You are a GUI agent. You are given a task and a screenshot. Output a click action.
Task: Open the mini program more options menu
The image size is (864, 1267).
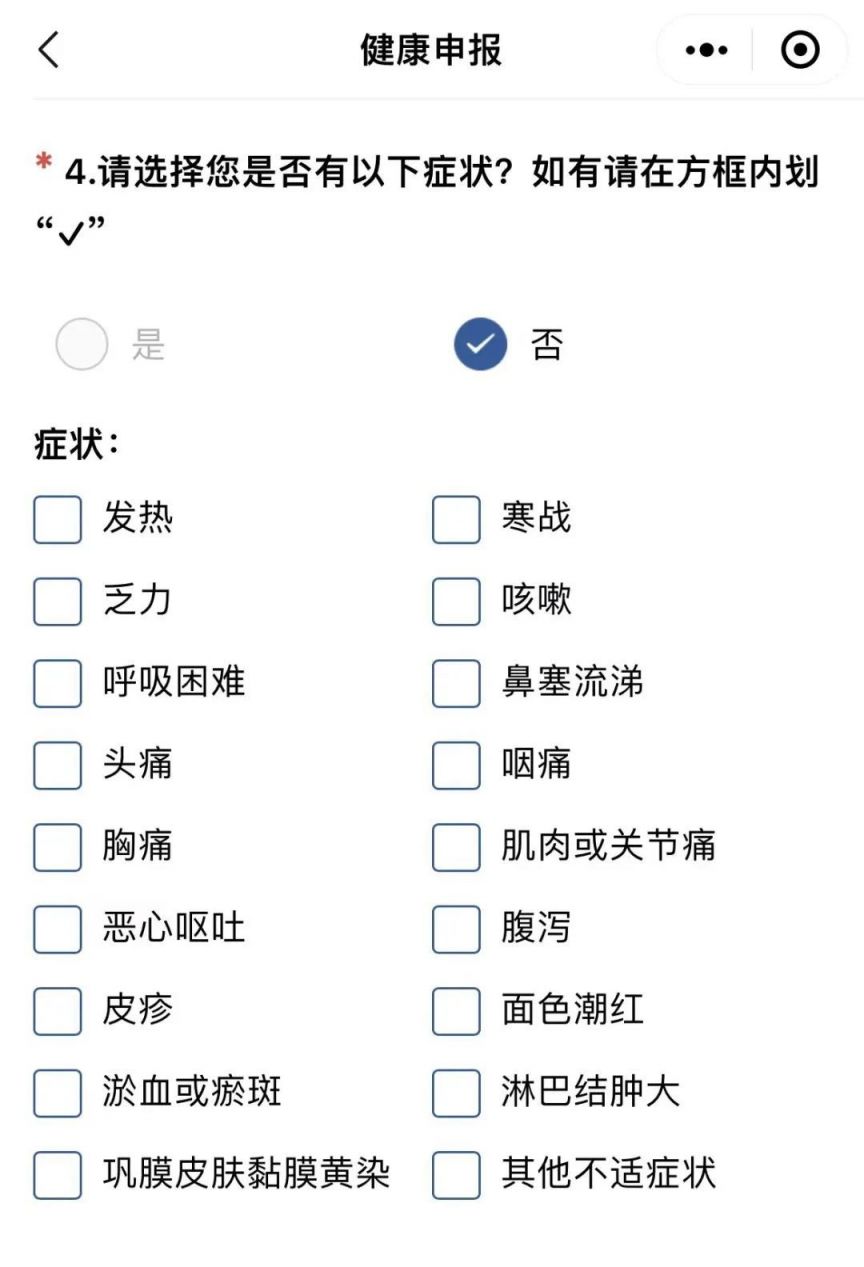(x=707, y=50)
